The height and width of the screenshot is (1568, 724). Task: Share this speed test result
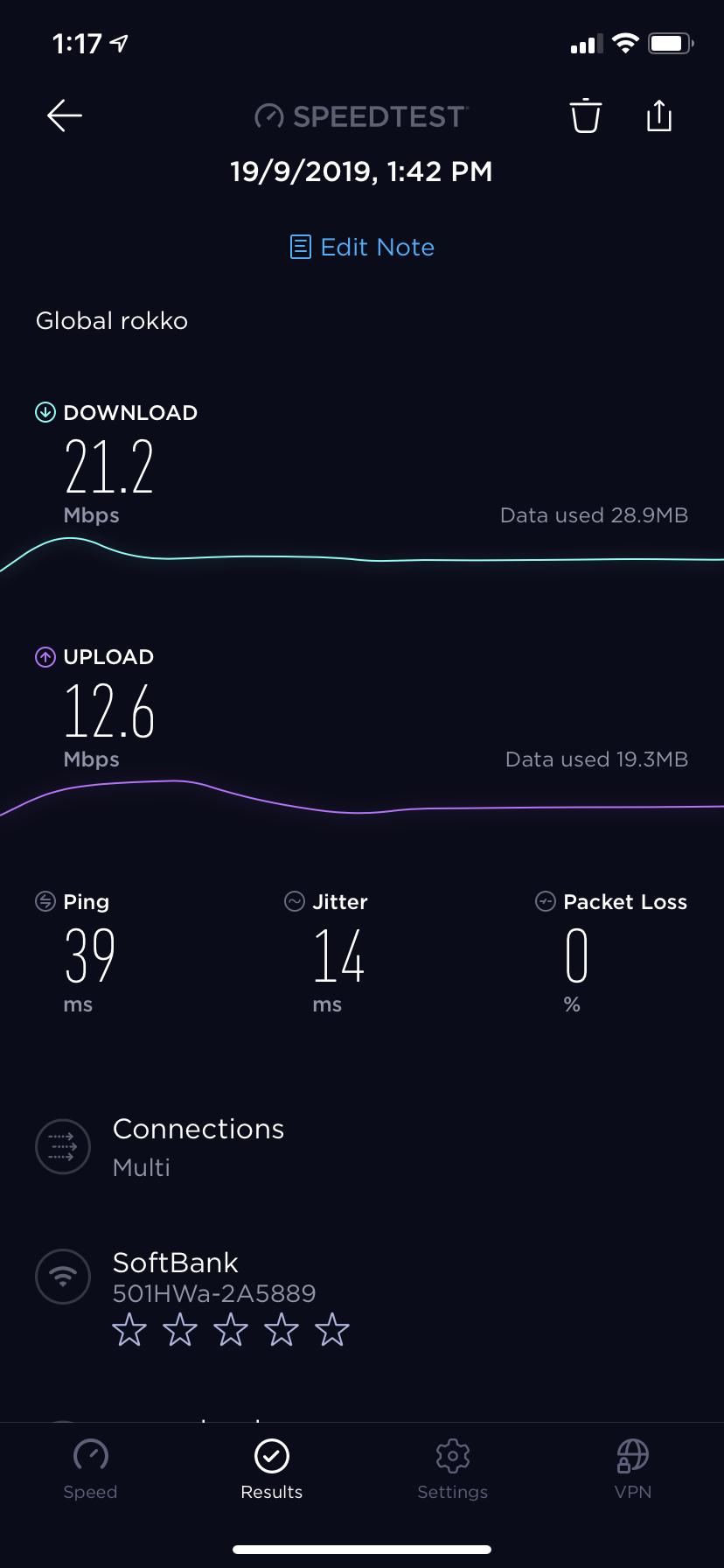coord(659,115)
